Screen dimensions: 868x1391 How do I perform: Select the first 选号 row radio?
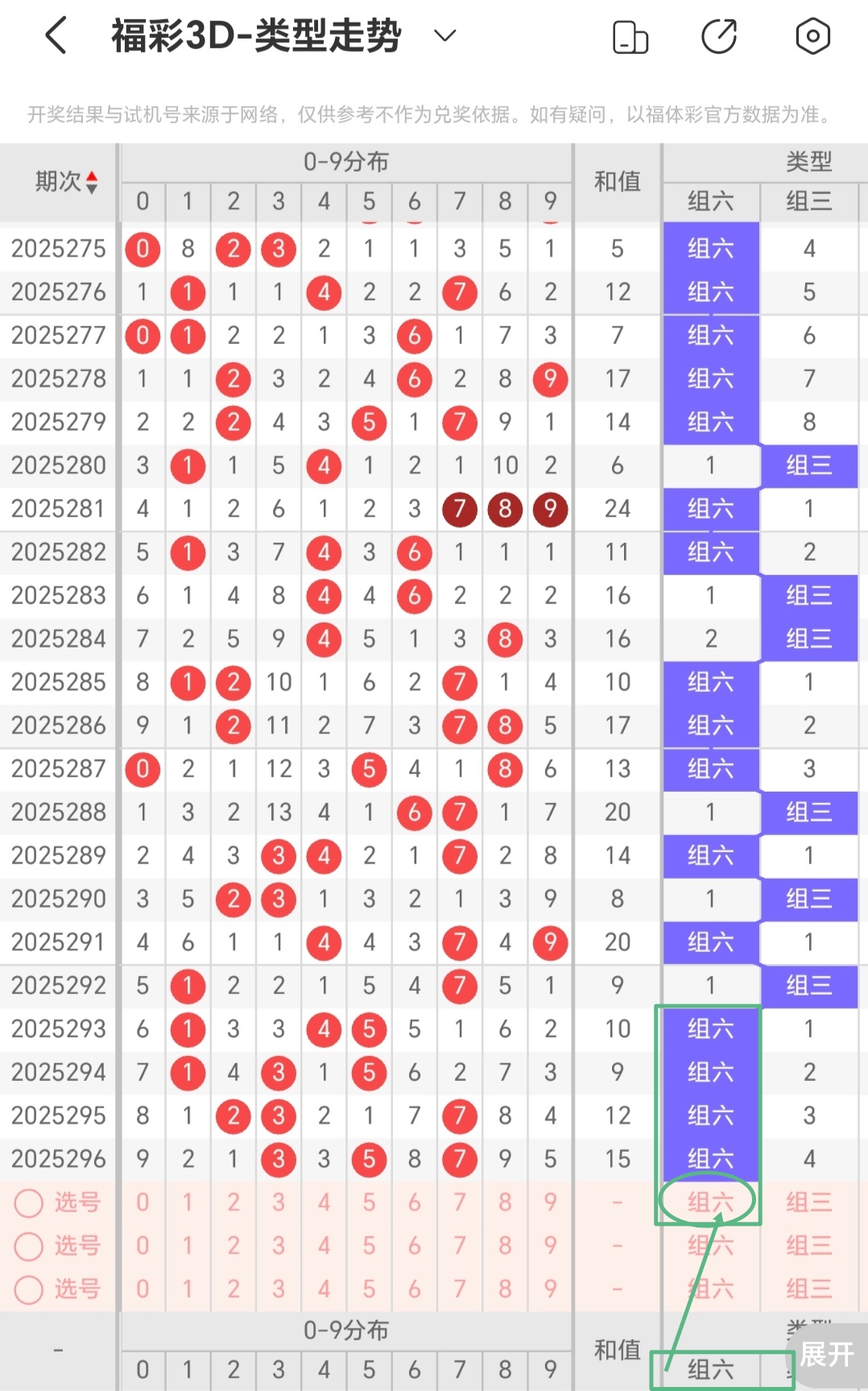29,1203
